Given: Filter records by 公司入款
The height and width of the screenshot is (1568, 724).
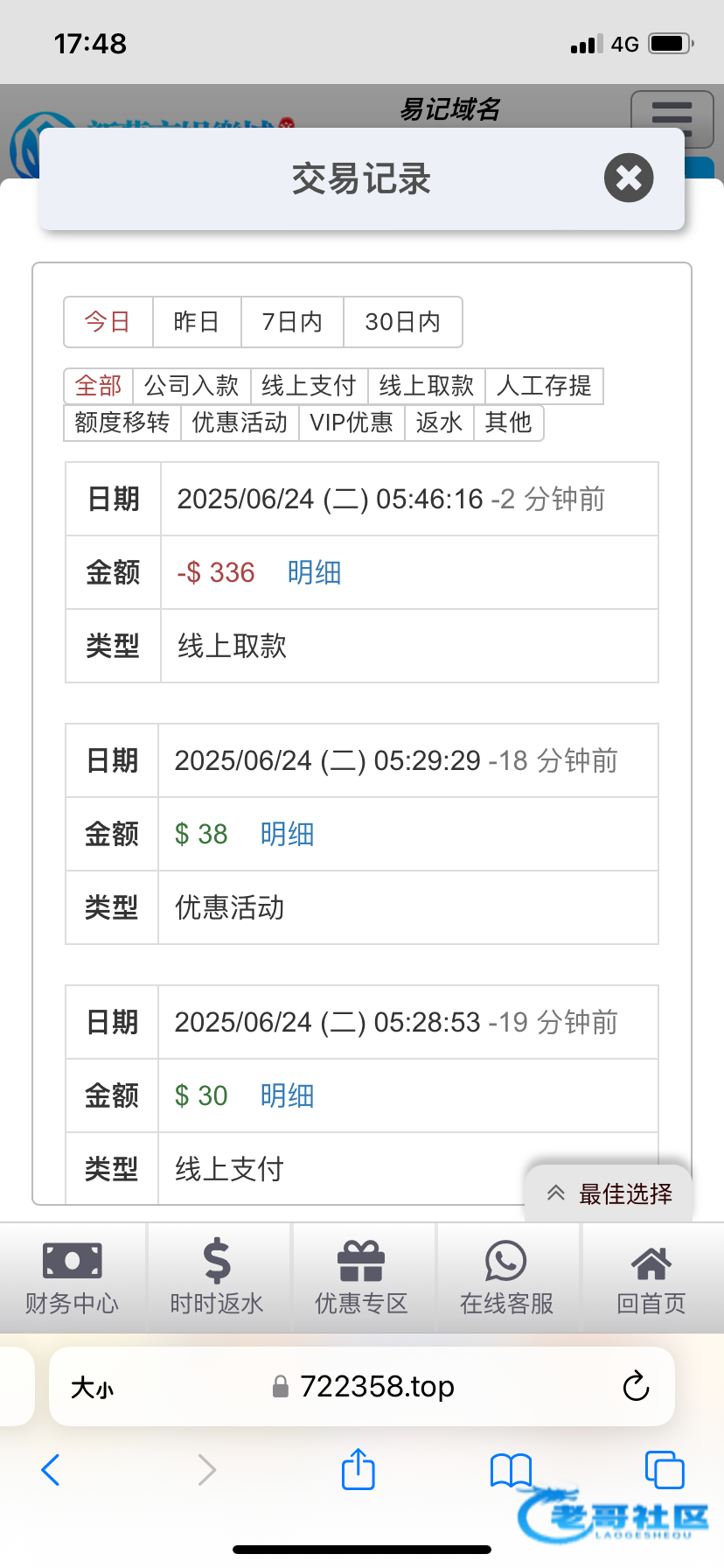Looking at the screenshot, I should (191, 386).
